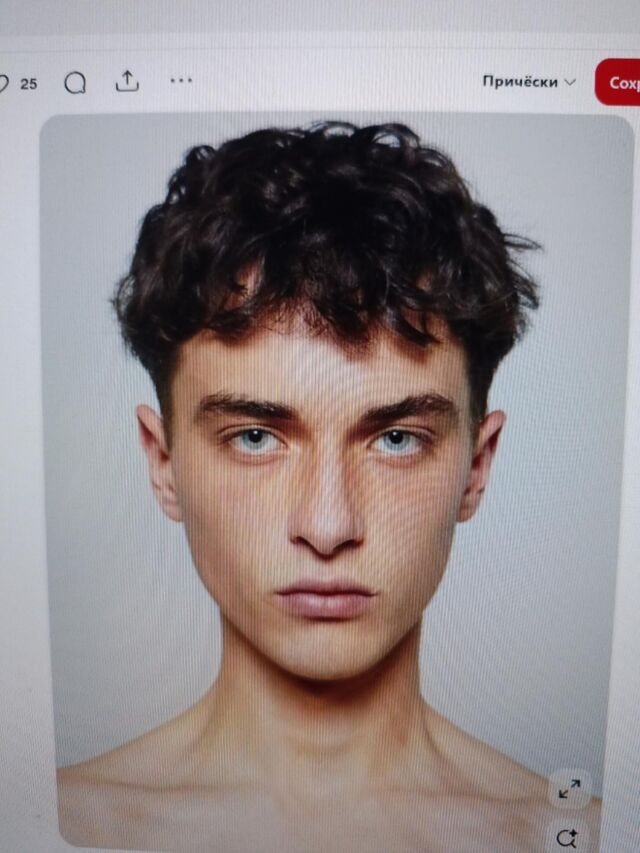The width and height of the screenshot is (640, 853).
Task: Expand the pin image to full view
Action: [570, 789]
